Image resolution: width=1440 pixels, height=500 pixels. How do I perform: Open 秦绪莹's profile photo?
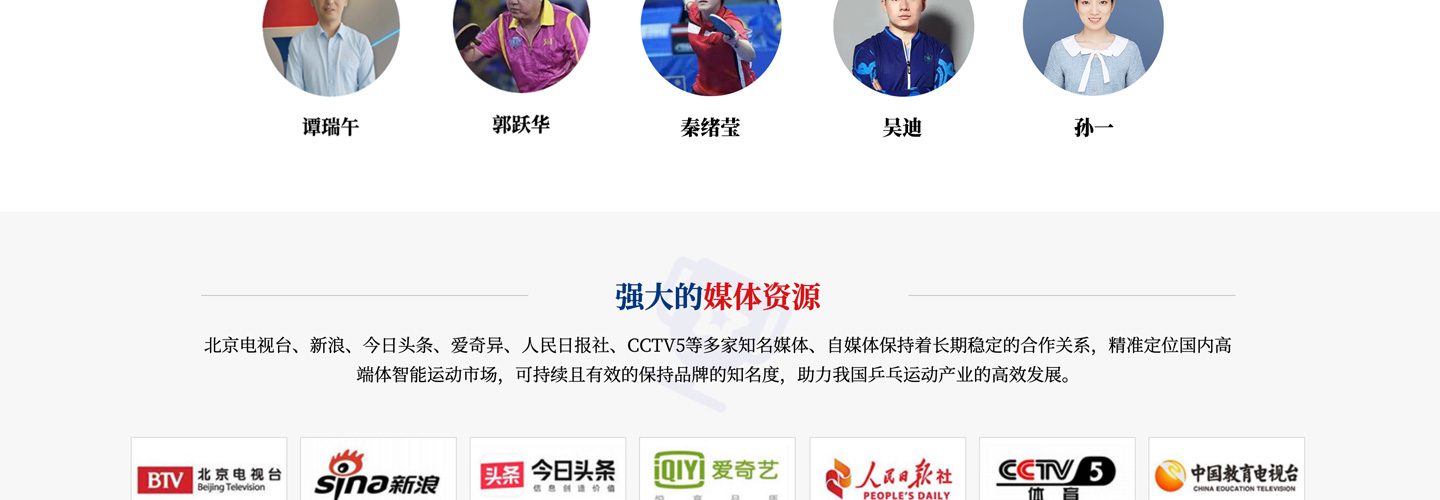point(711,42)
